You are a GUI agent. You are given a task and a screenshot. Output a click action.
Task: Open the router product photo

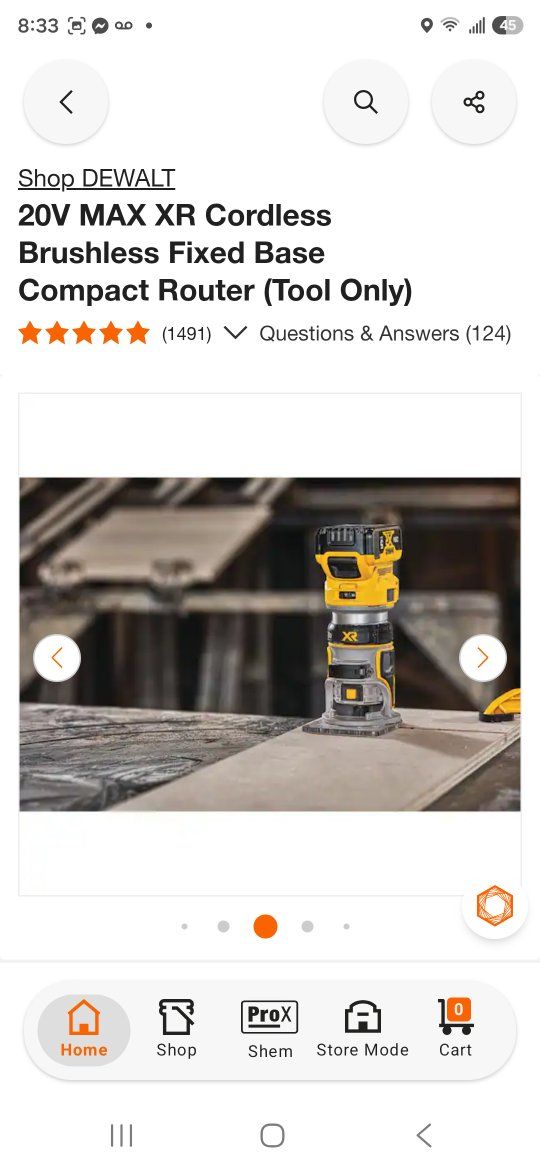[270, 644]
